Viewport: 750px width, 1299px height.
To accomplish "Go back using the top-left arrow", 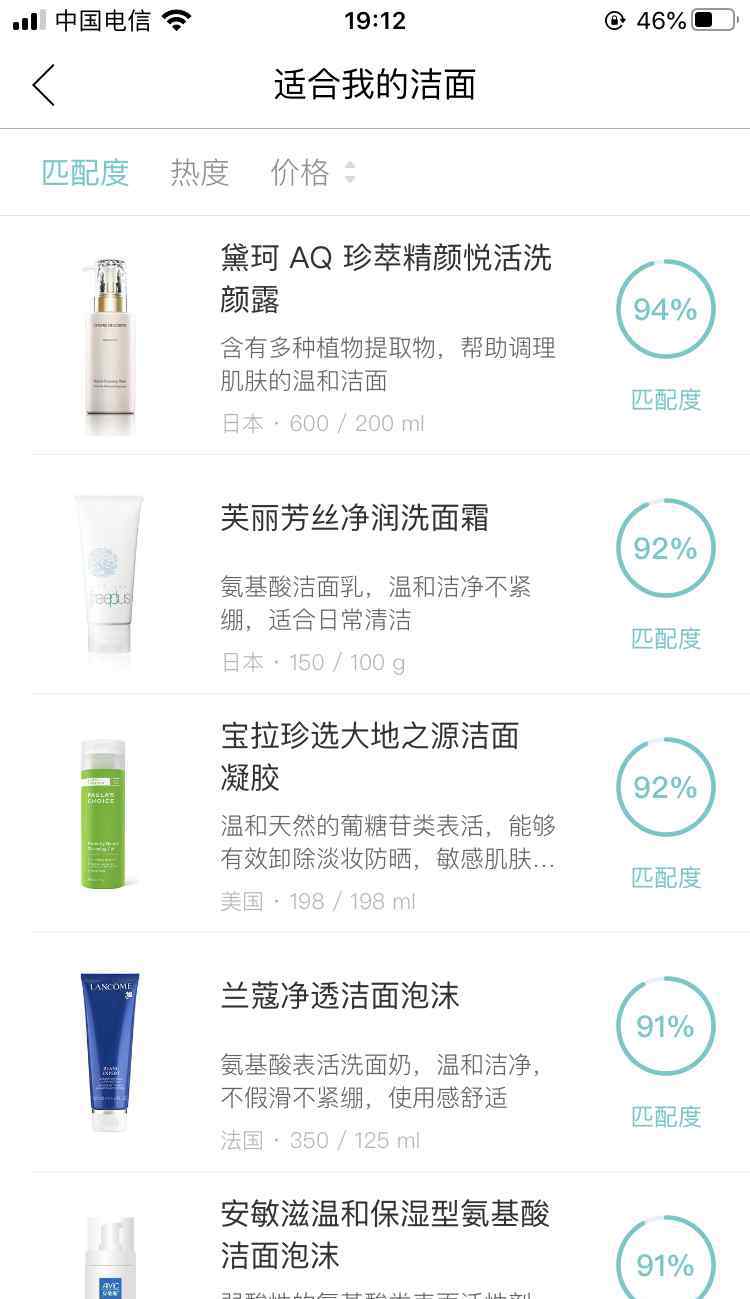I will [x=44, y=86].
